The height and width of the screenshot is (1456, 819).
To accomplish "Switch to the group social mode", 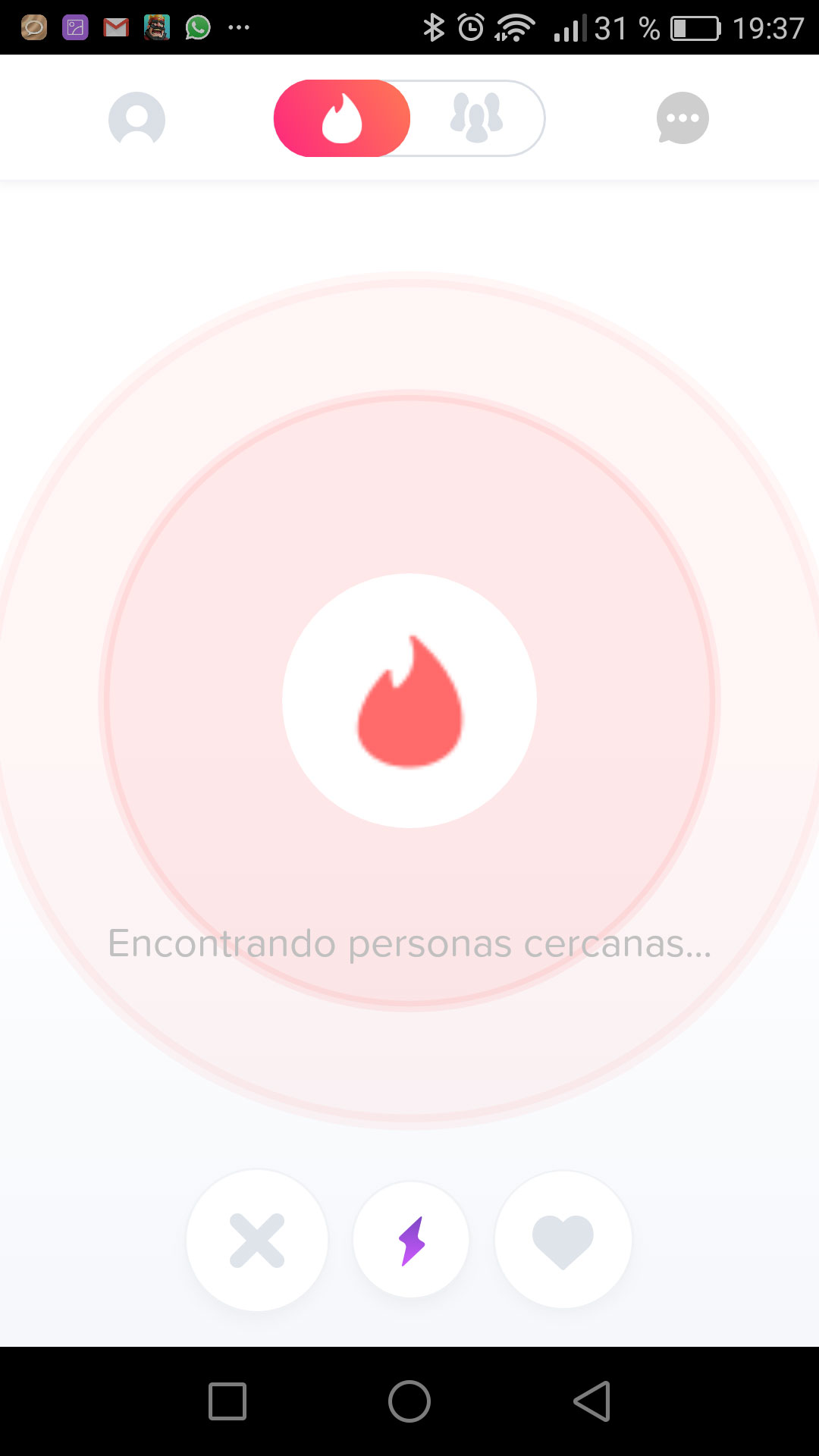I will pos(477,118).
